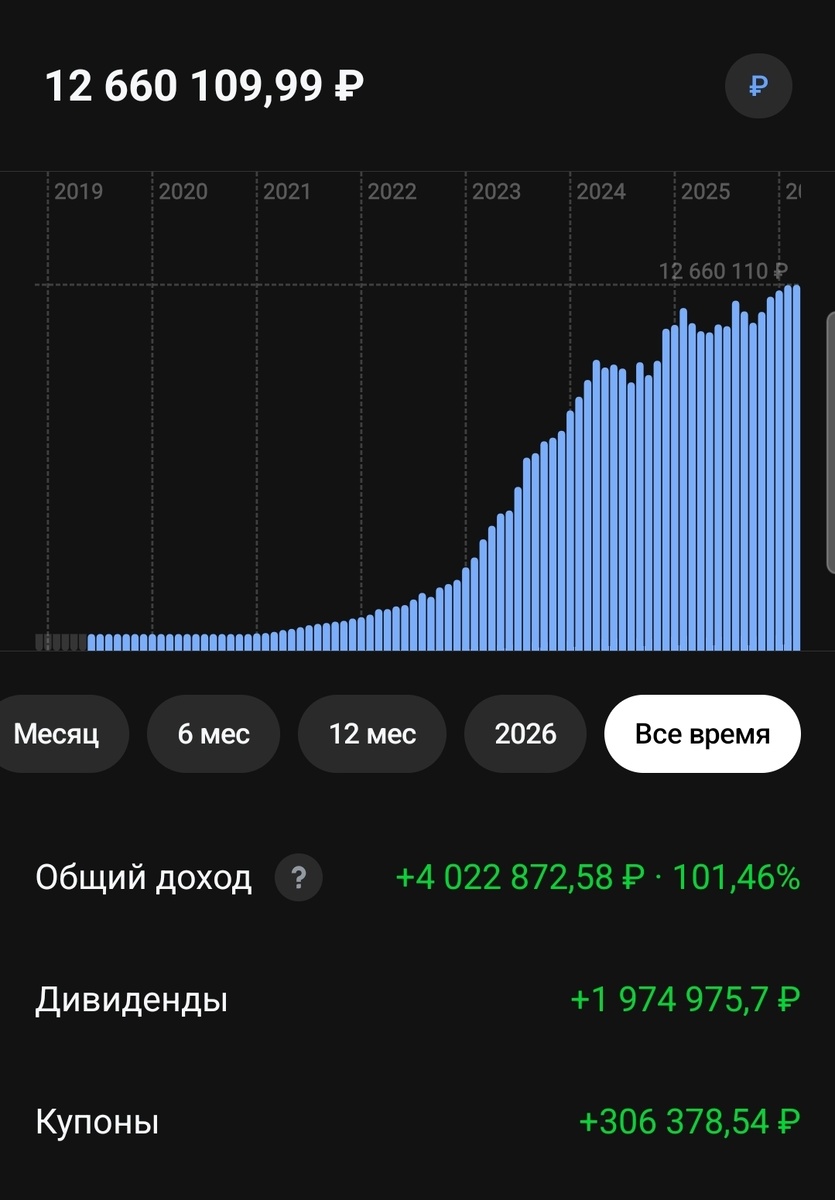This screenshot has width=835, height=1200.
Task: Open the Общий доход help question mark
Action: (298, 877)
